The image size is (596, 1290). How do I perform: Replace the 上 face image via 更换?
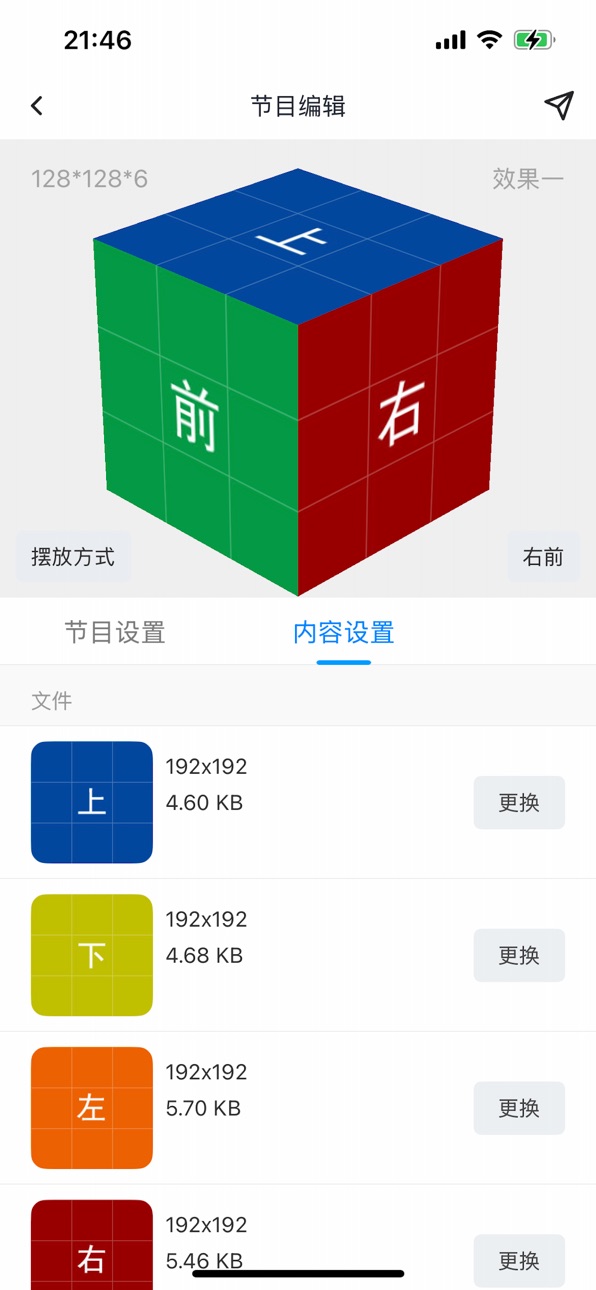(519, 802)
